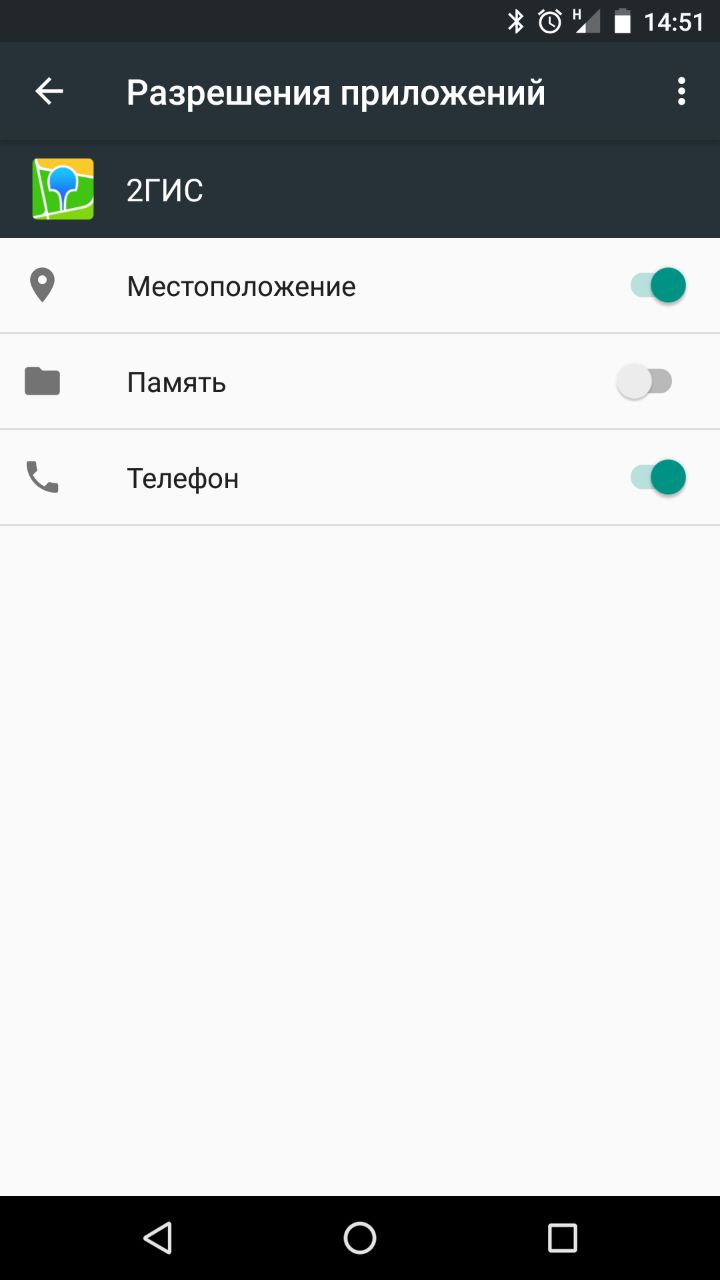The width and height of the screenshot is (720, 1280).
Task: Turn off the Телефон permission switch
Action: pos(658,478)
